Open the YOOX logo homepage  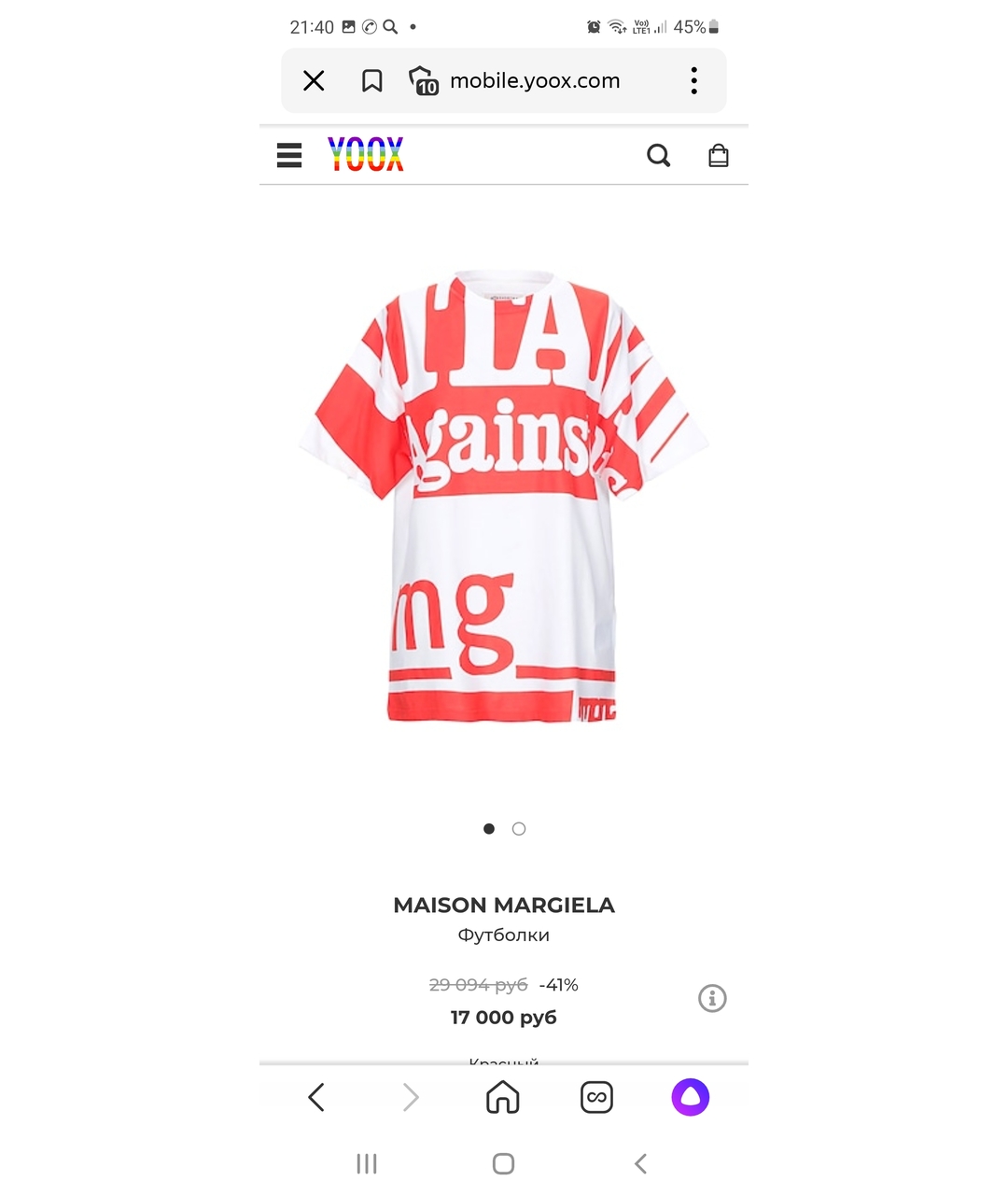(x=362, y=155)
